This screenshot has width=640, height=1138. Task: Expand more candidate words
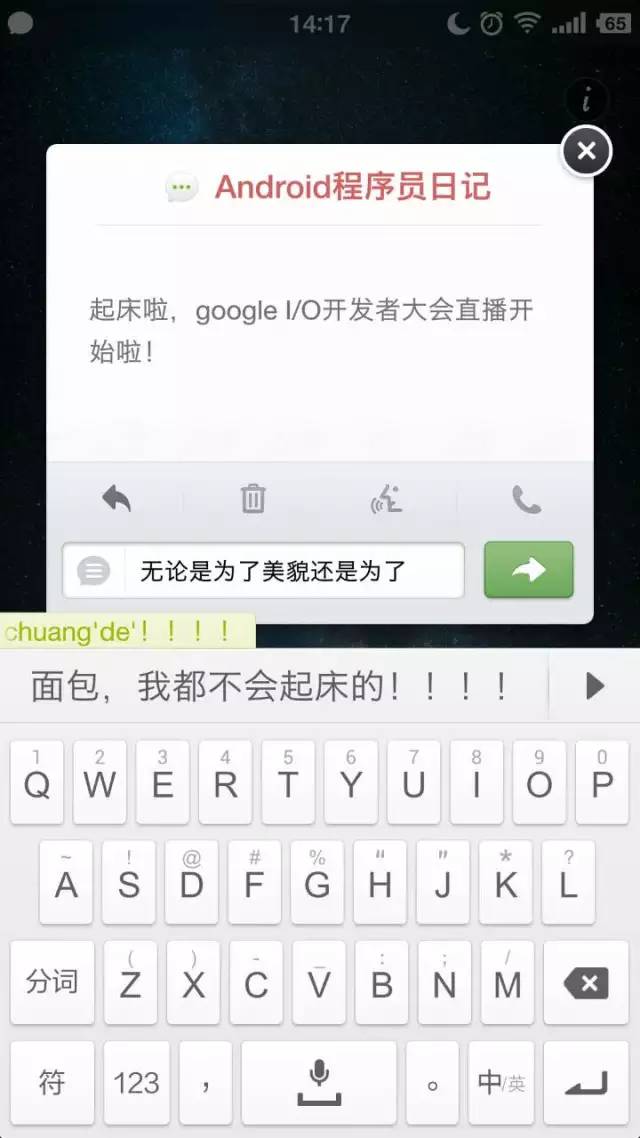coord(594,685)
